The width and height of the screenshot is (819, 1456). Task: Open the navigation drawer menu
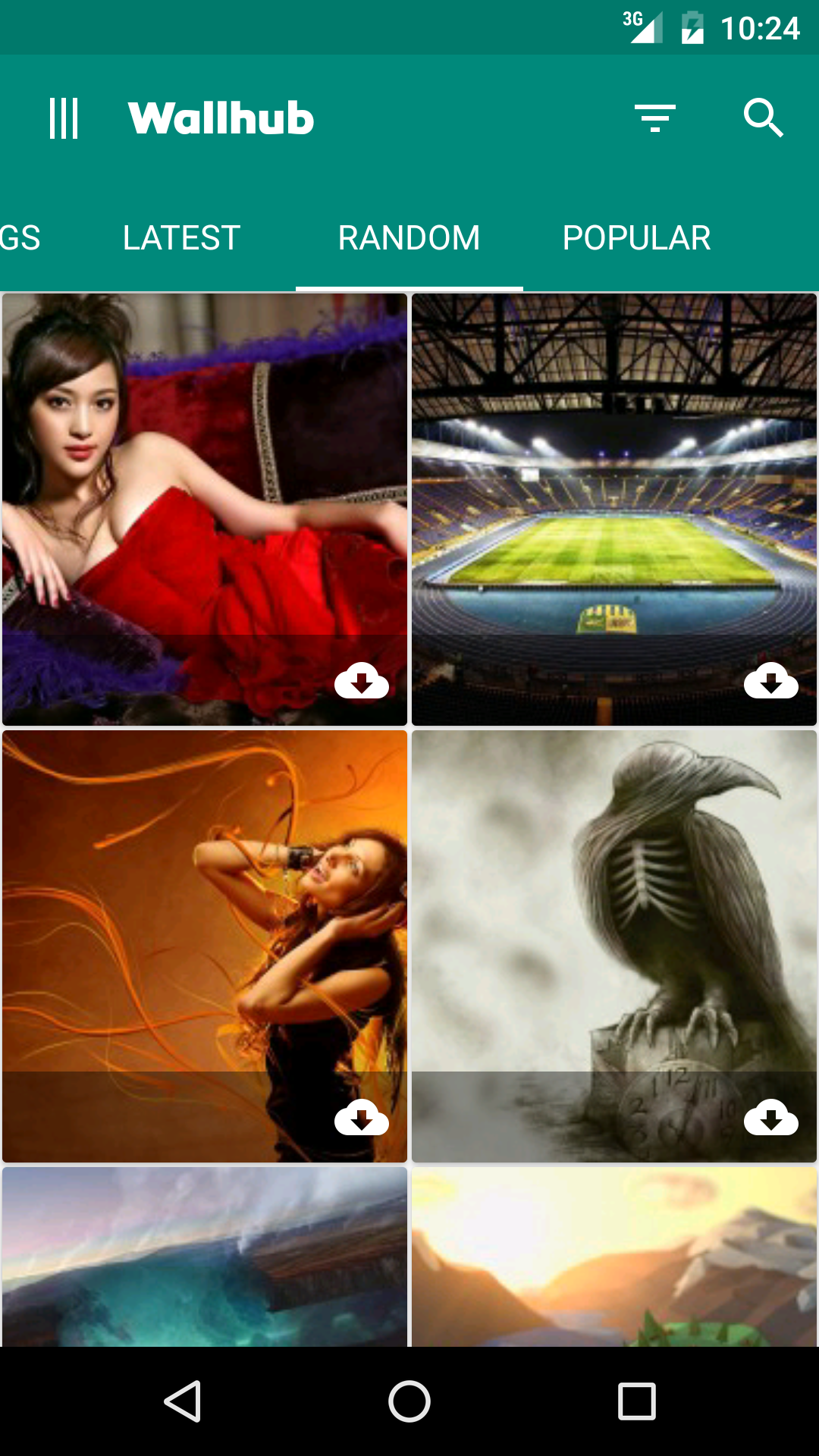[64, 118]
